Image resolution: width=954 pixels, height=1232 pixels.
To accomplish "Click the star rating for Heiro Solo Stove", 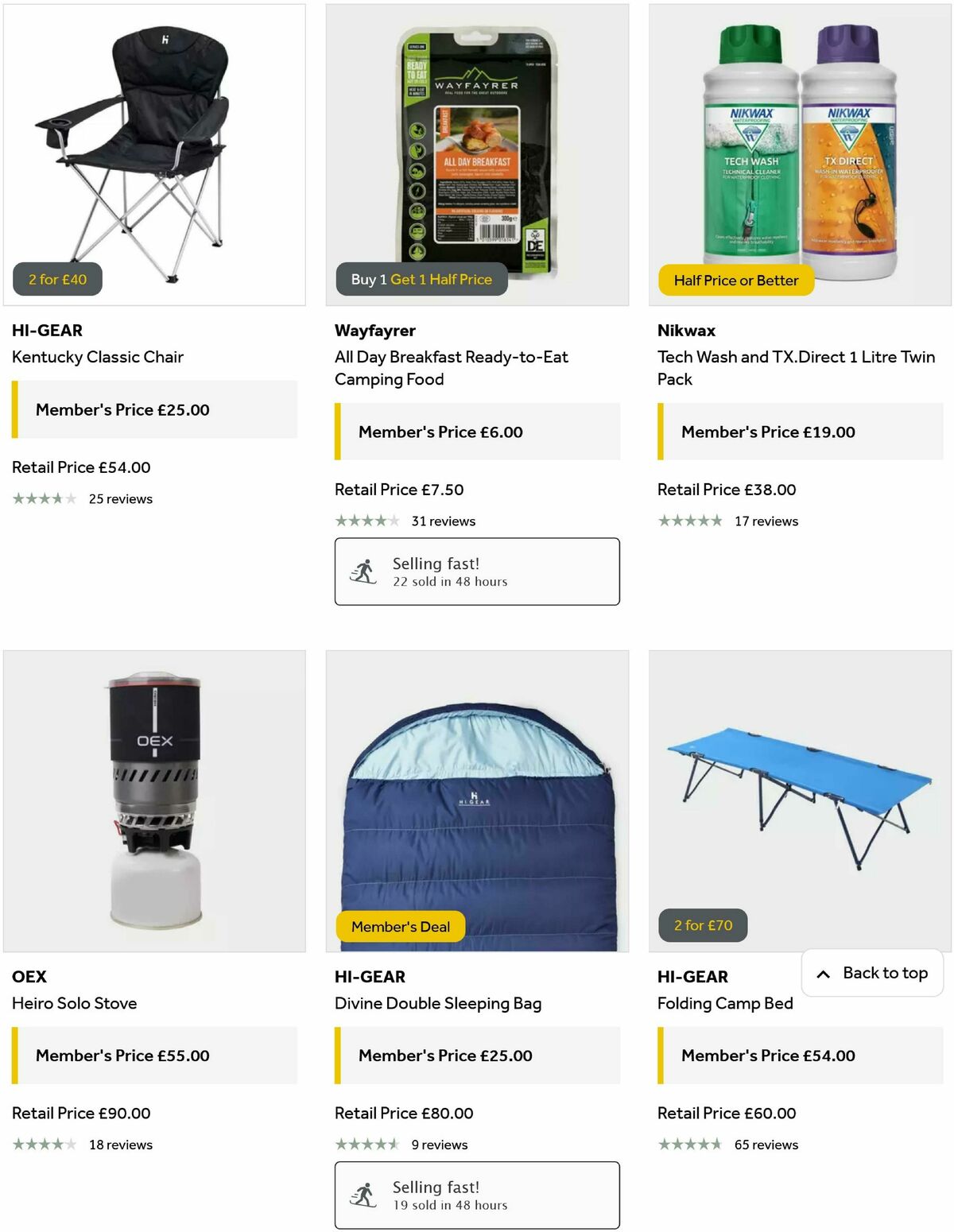I will click(45, 1145).
